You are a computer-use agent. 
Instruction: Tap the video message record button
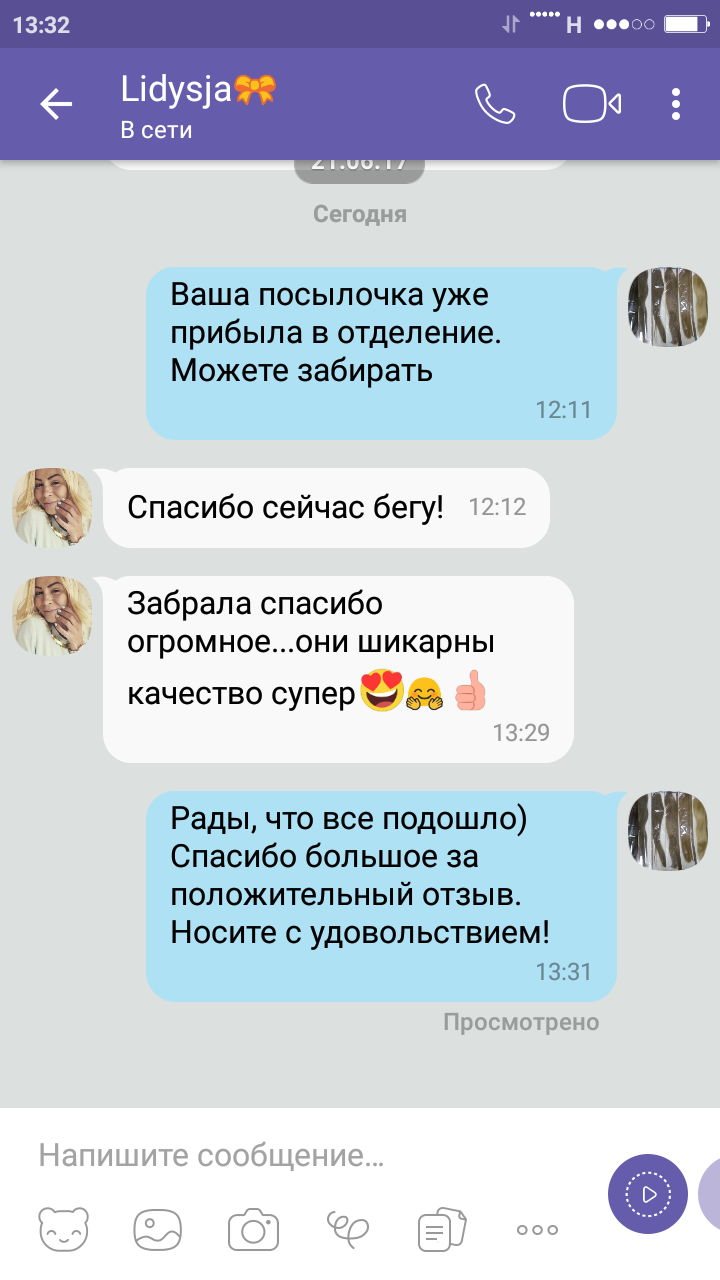(647, 1194)
